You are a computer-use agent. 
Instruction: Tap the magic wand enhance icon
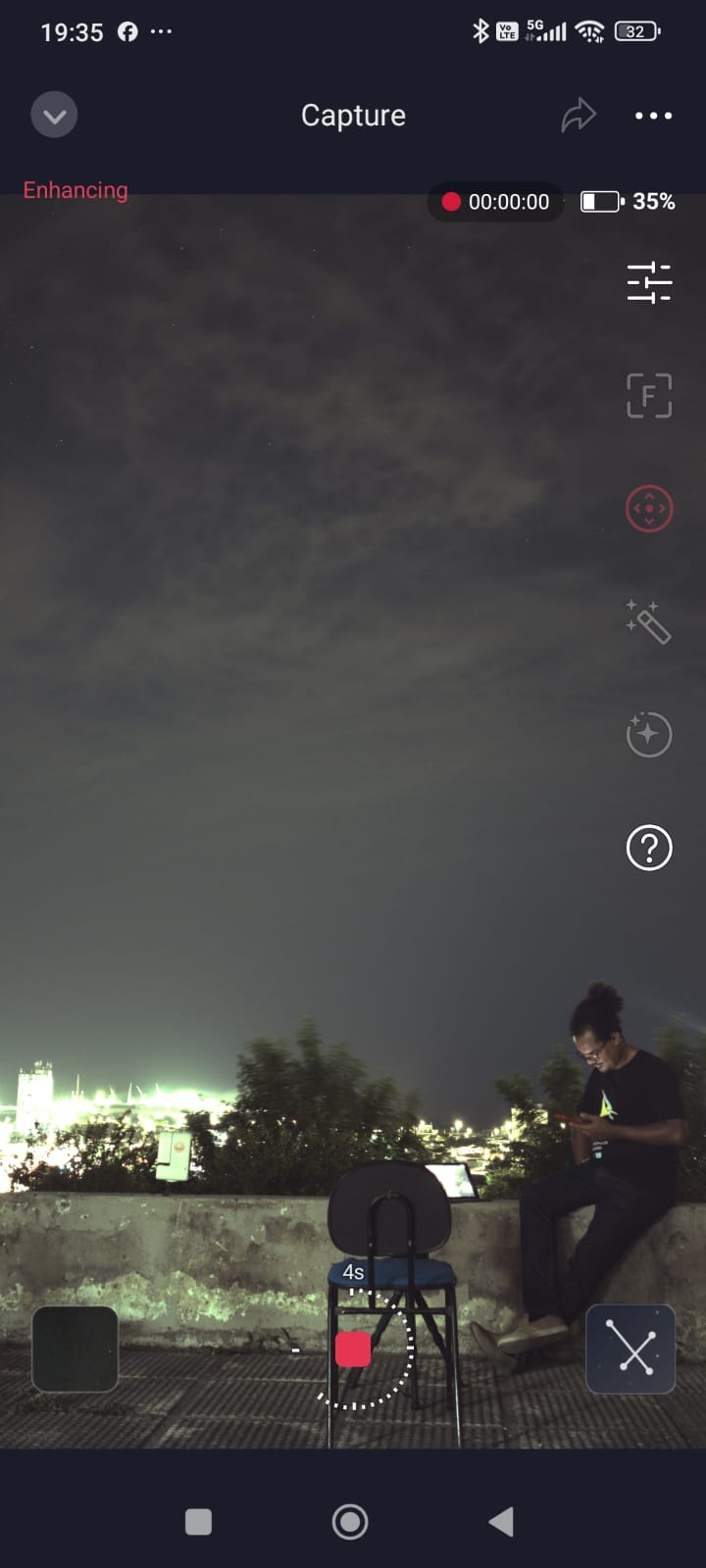pos(649,621)
